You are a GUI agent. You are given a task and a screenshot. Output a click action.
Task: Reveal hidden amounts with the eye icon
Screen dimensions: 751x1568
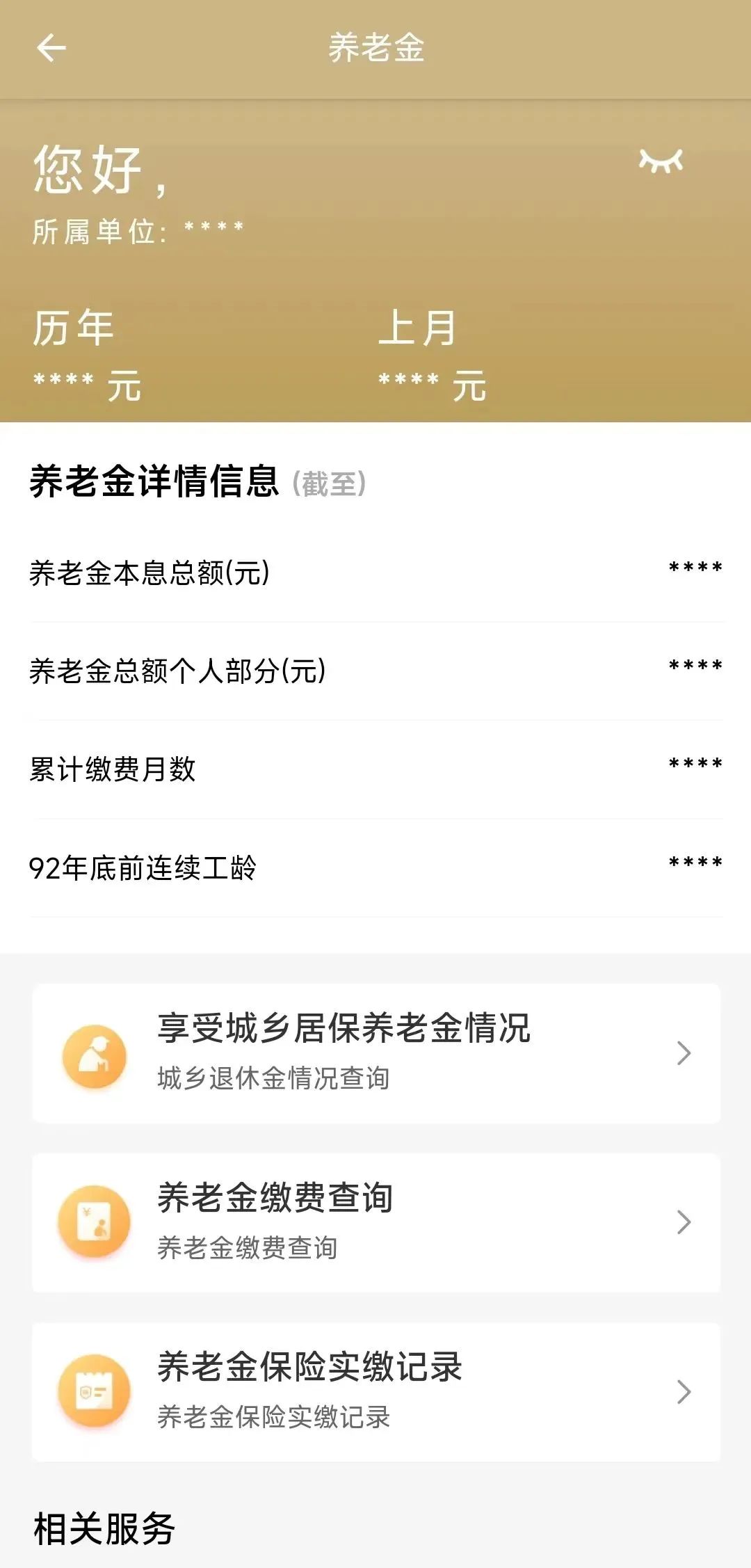click(x=661, y=161)
